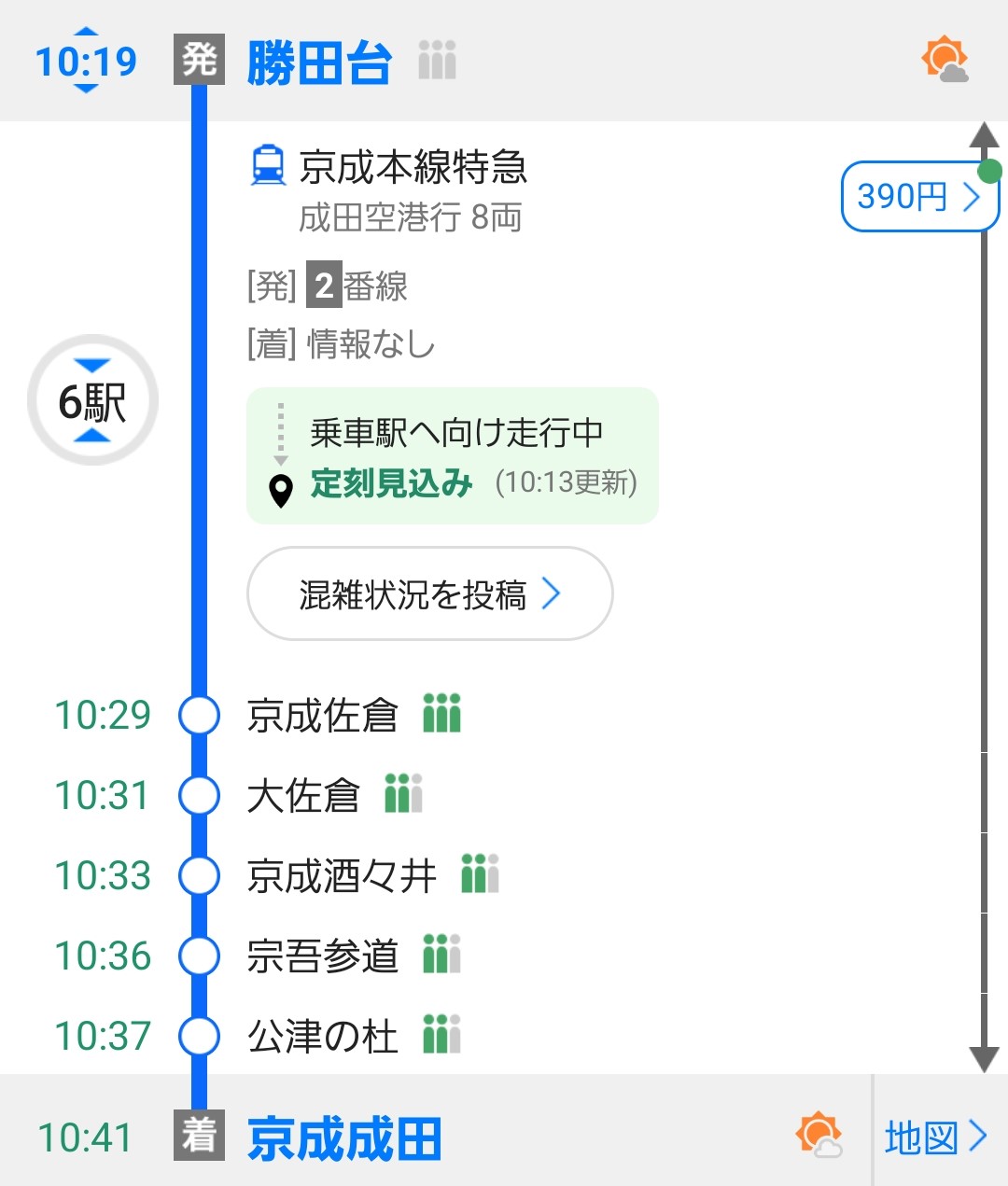Screen dimensions: 1008x1186
Task: Tap the 混雑状況を投稿 button
Action: 429,594
